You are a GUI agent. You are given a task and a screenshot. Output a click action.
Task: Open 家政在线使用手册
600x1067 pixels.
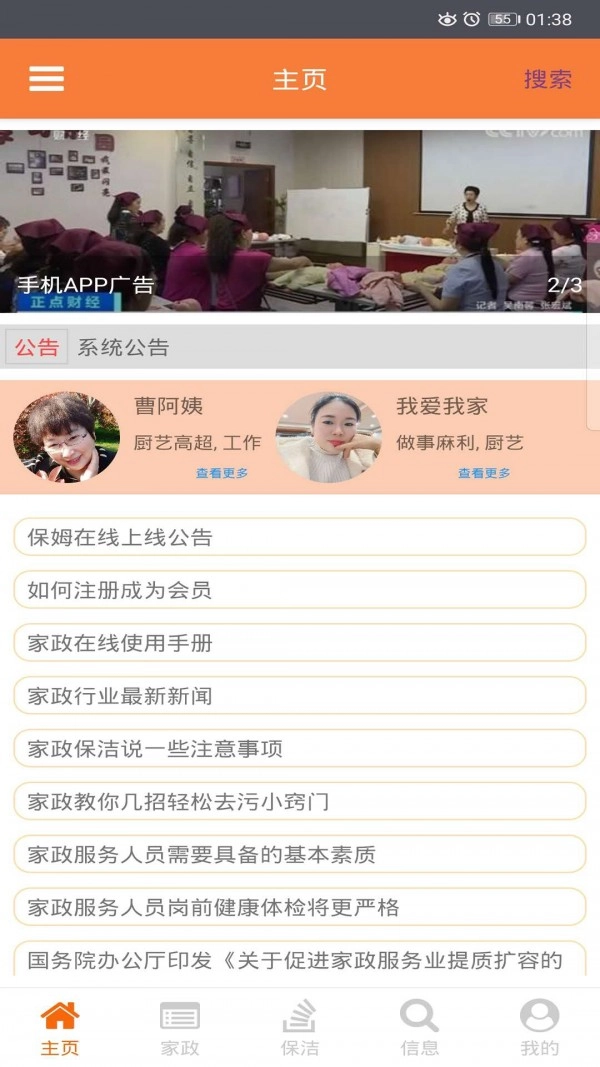[x=300, y=643]
